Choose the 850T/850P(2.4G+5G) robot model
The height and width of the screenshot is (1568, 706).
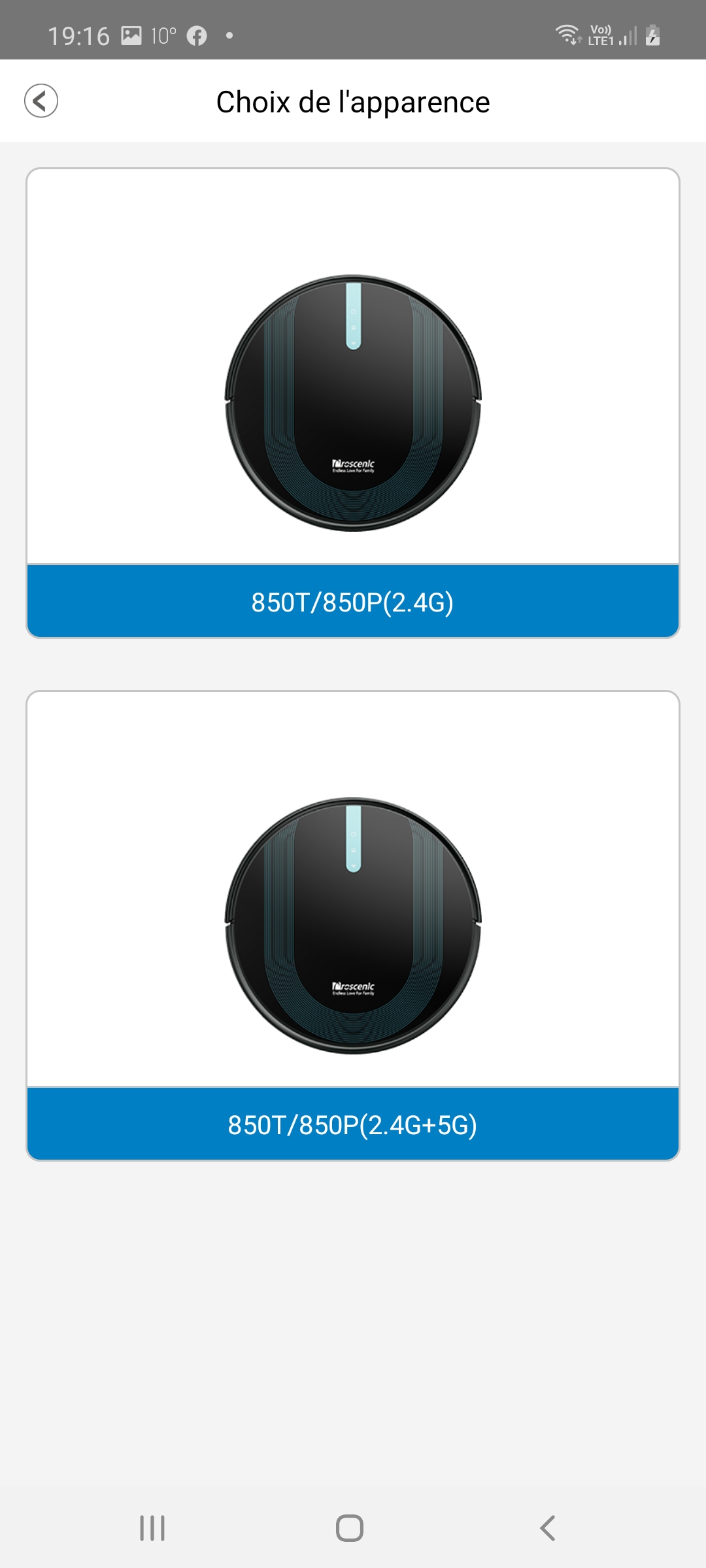click(353, 926)
